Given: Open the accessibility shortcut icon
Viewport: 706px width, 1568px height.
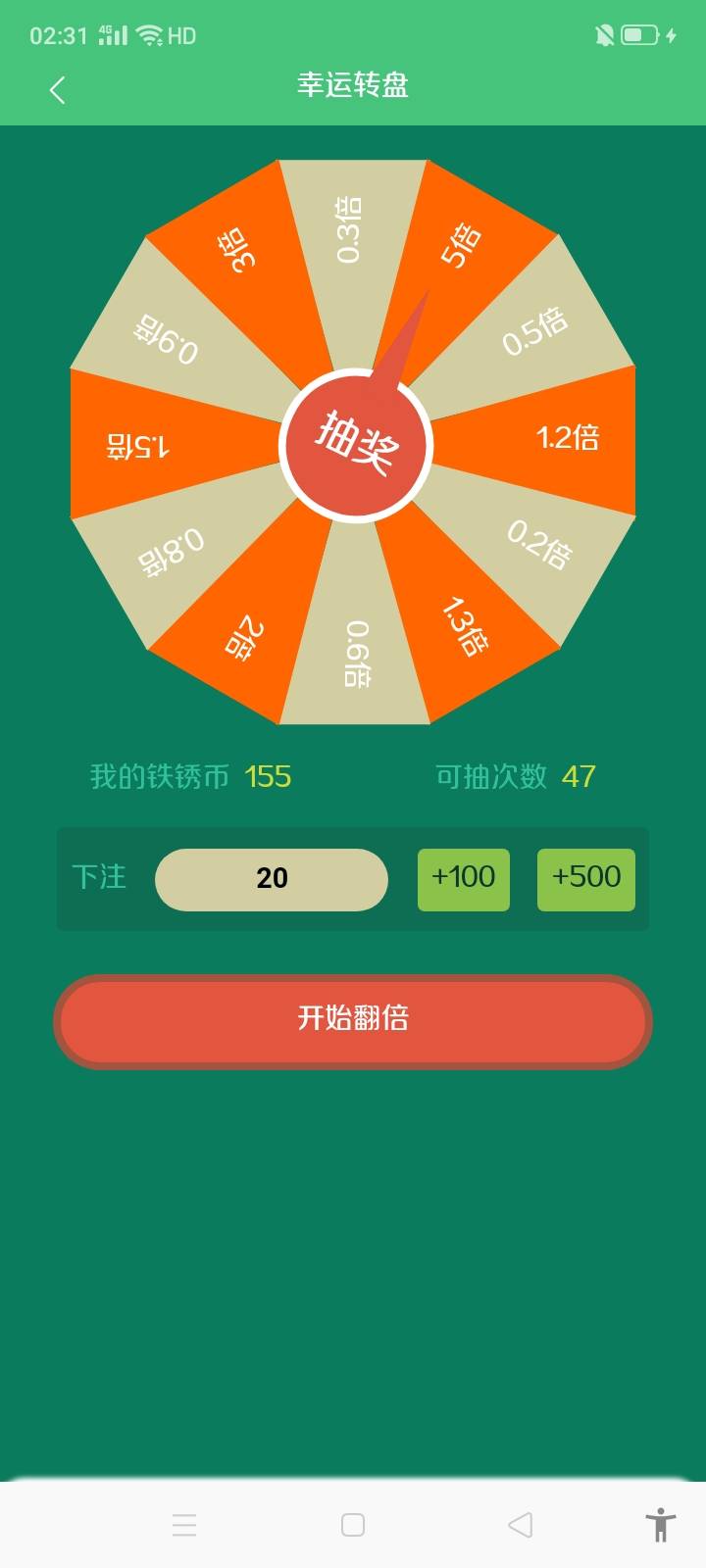Looking at the screenshot, I should 661,1525.
